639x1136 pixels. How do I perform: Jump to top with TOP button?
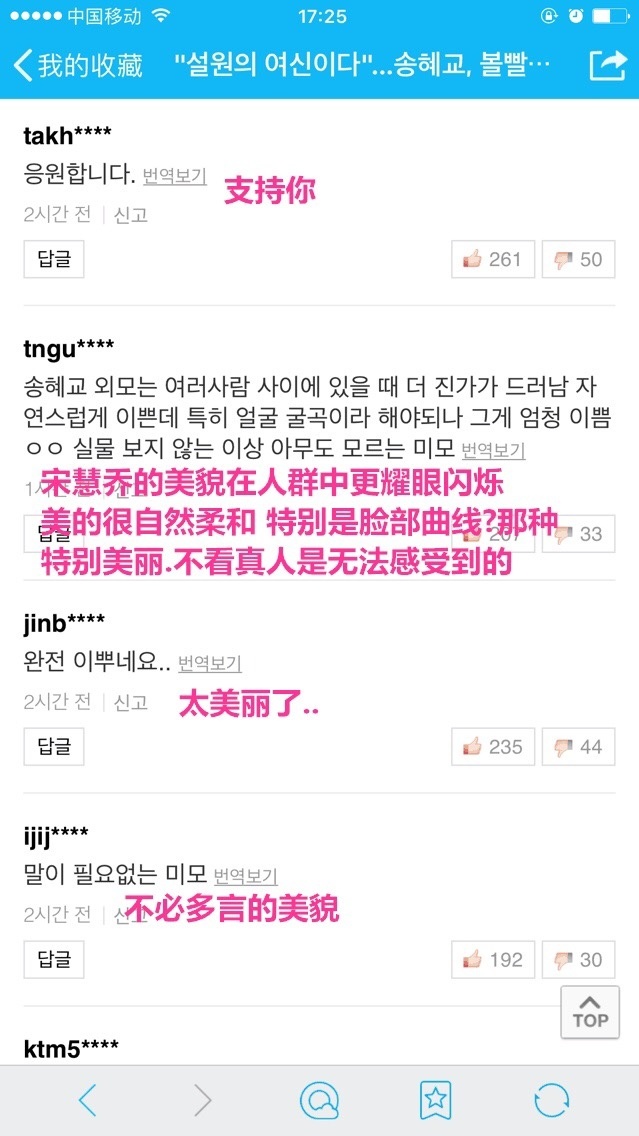pyautogui.click(x=590, y=1011)
